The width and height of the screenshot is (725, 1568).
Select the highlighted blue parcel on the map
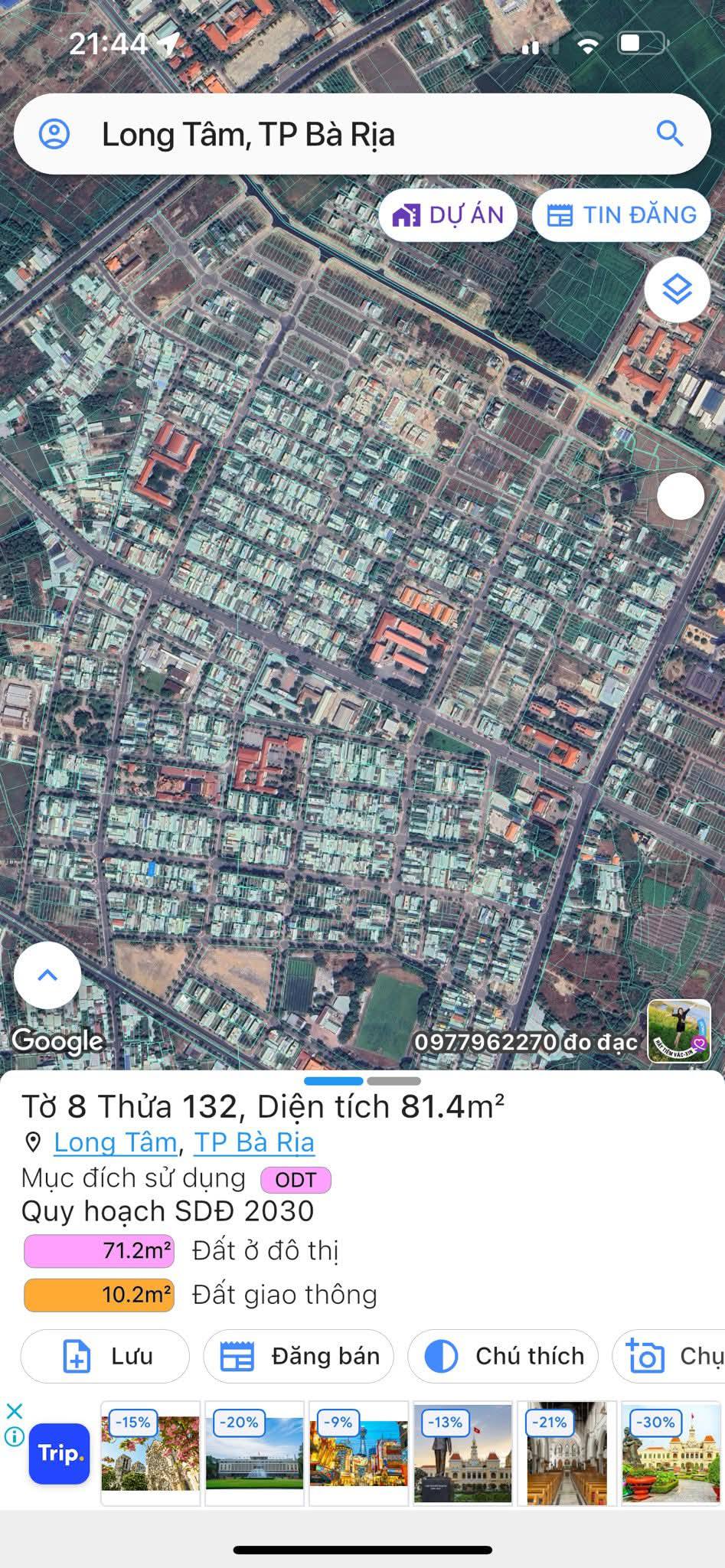[x=152, y=868]
